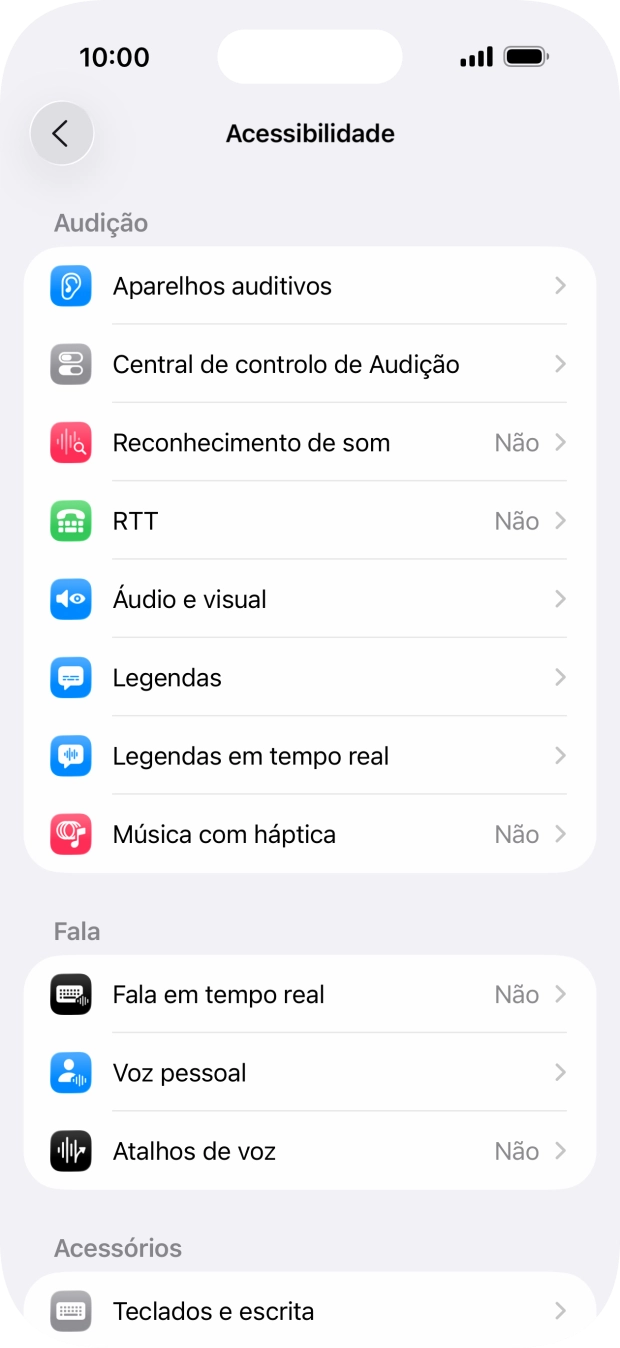620x1348 pixels.
Task: Open Central de controlo de Audição
Action: pos(310,364)
